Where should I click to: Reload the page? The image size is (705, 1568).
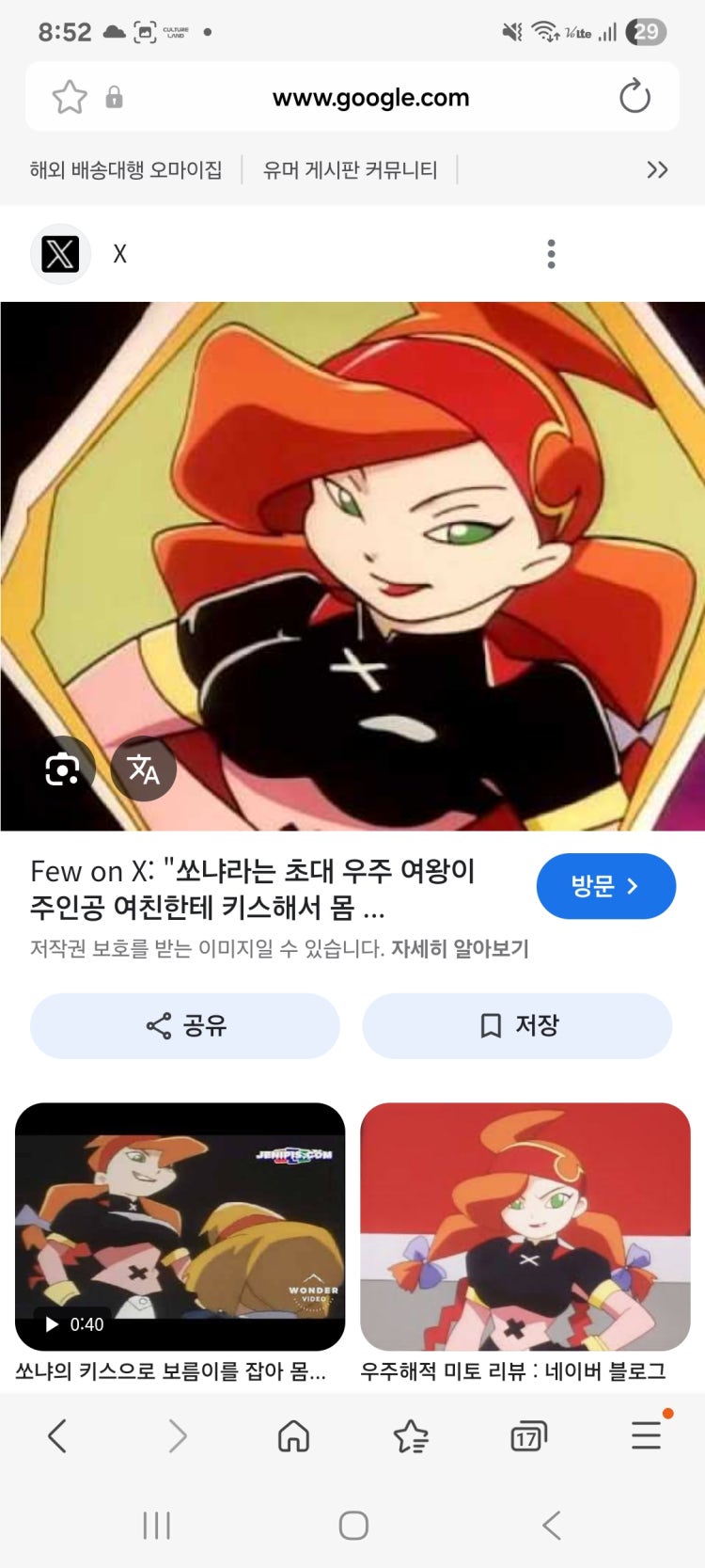point(634,97)
